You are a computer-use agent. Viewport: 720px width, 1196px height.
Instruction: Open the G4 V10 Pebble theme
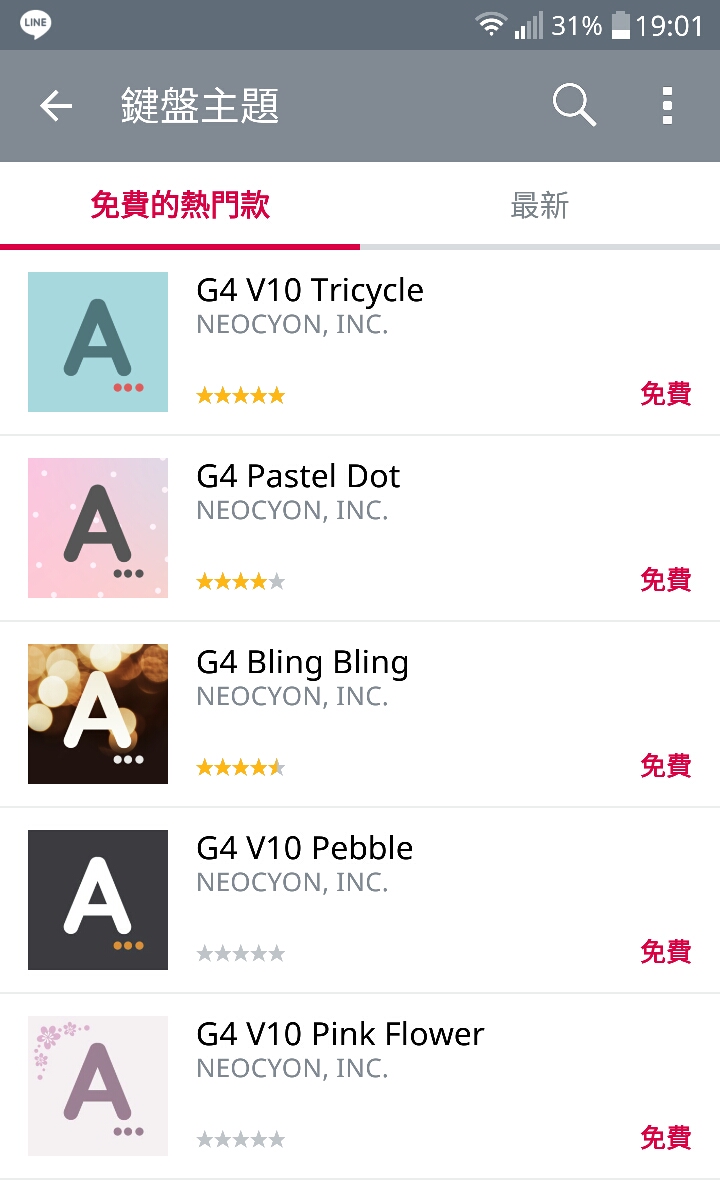tap(360, 900)
